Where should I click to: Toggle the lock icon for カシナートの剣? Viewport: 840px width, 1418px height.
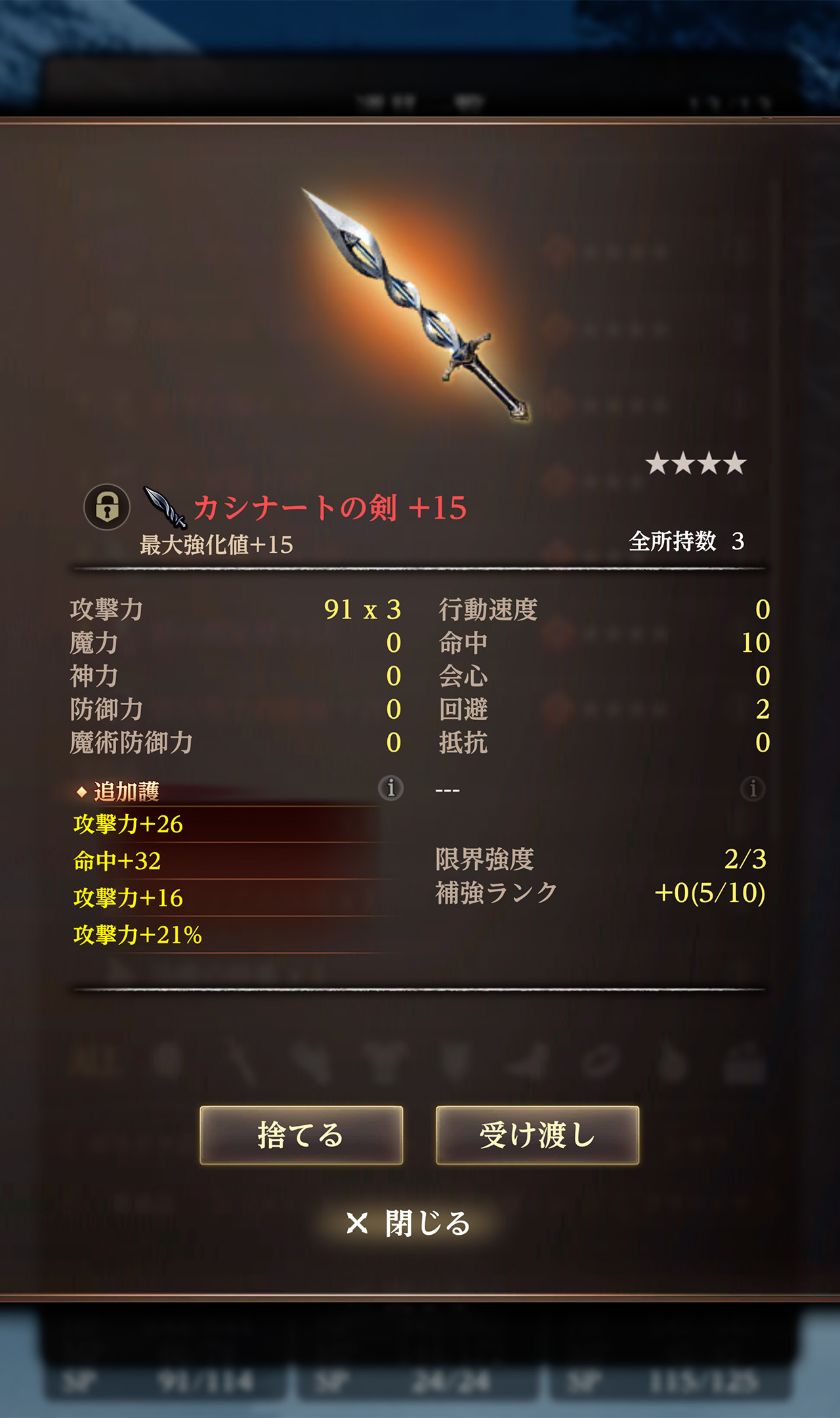[107, 507]
